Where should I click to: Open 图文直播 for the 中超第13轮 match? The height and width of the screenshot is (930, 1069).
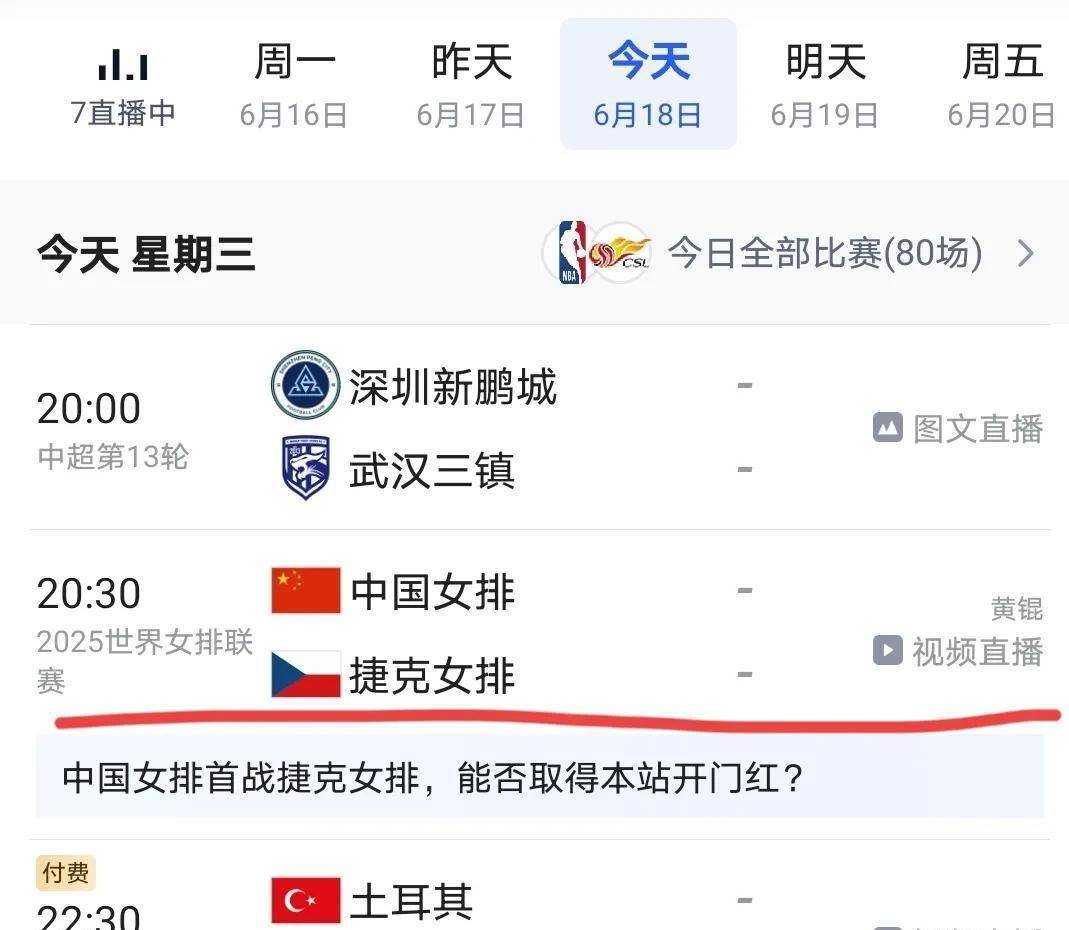(x=958, y=429)
